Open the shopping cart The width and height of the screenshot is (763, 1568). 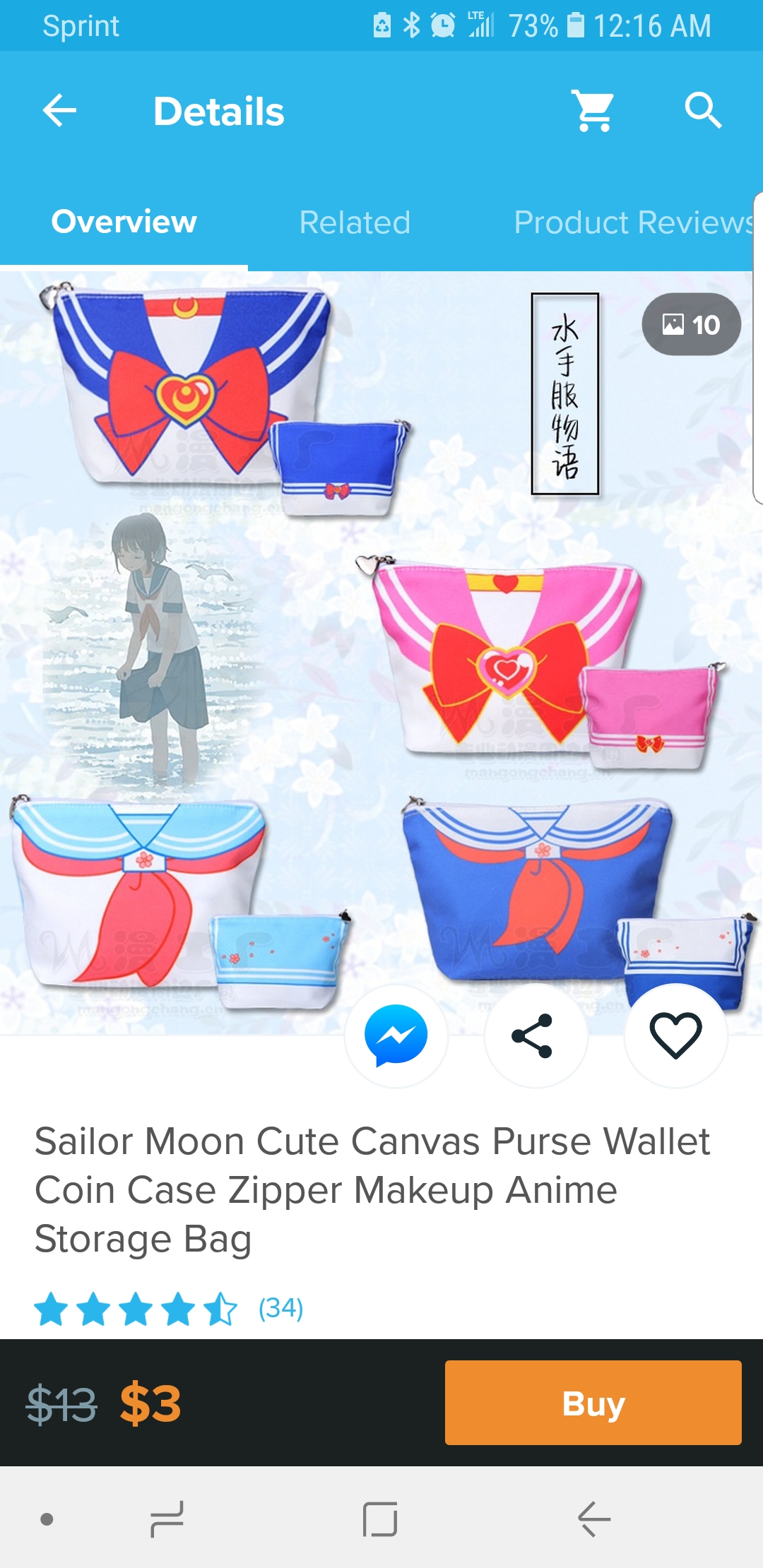click(593, 111)
